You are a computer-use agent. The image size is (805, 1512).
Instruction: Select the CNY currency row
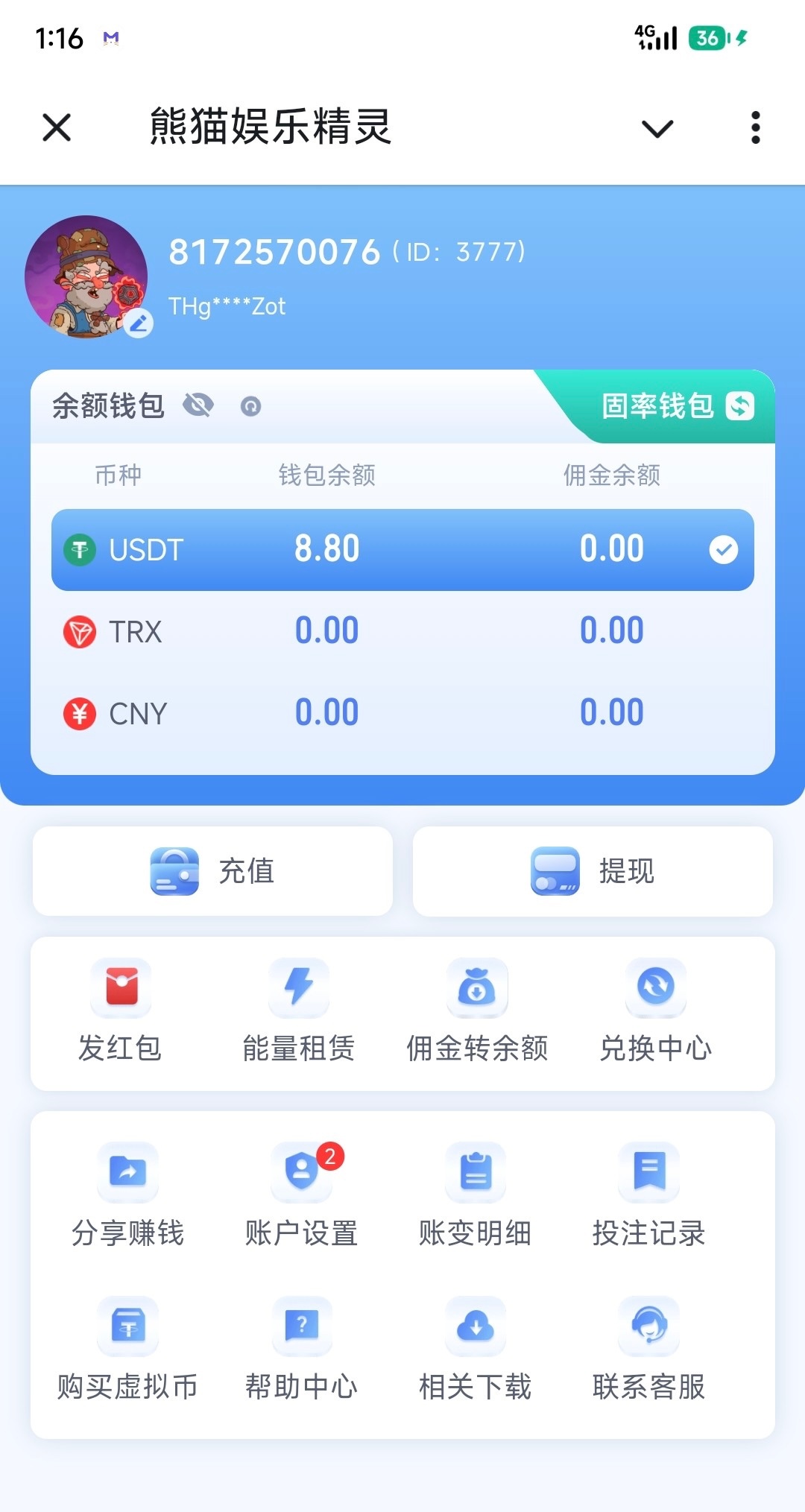tap(402, 713)
